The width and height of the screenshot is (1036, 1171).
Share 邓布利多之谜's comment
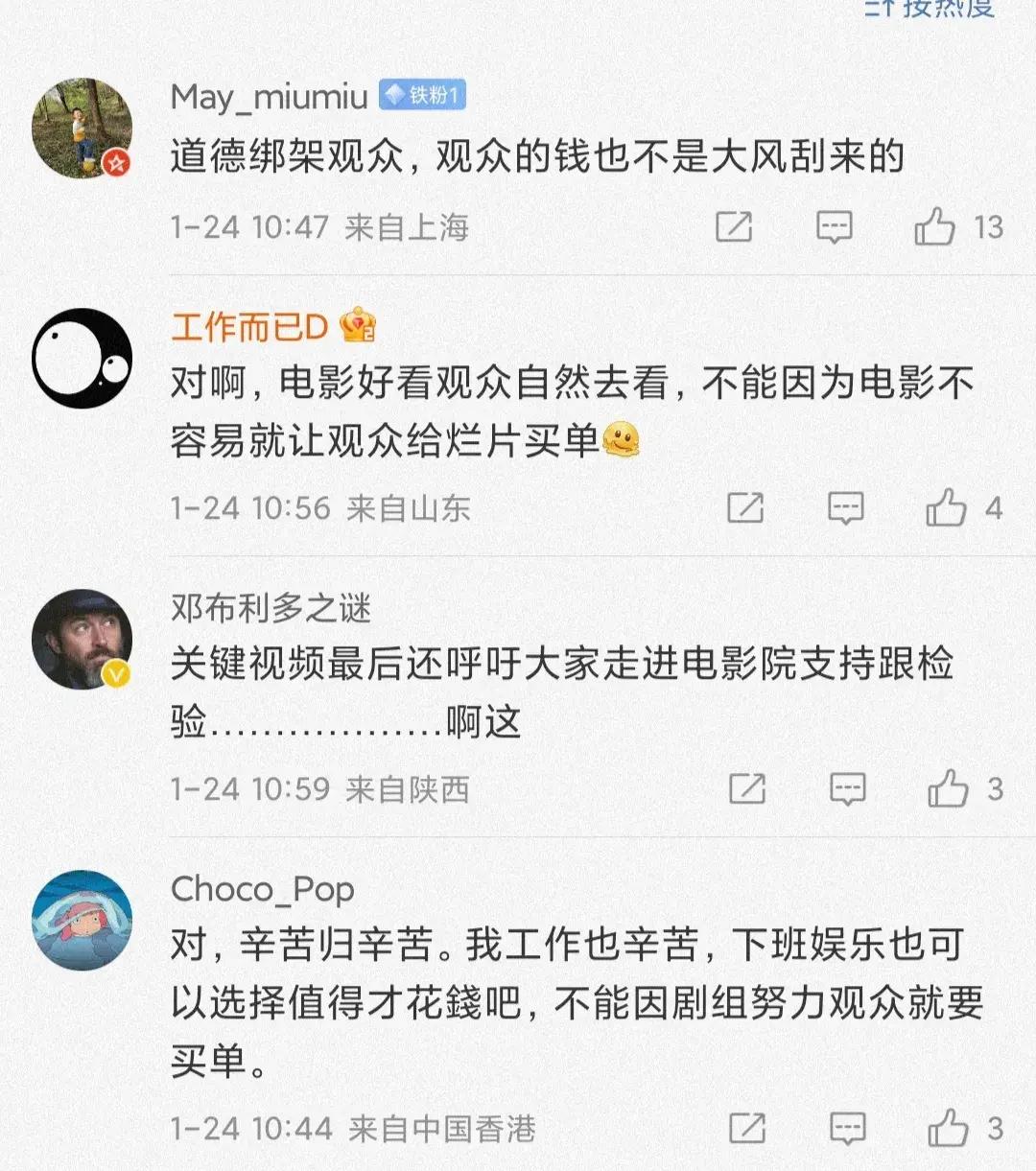747,789
